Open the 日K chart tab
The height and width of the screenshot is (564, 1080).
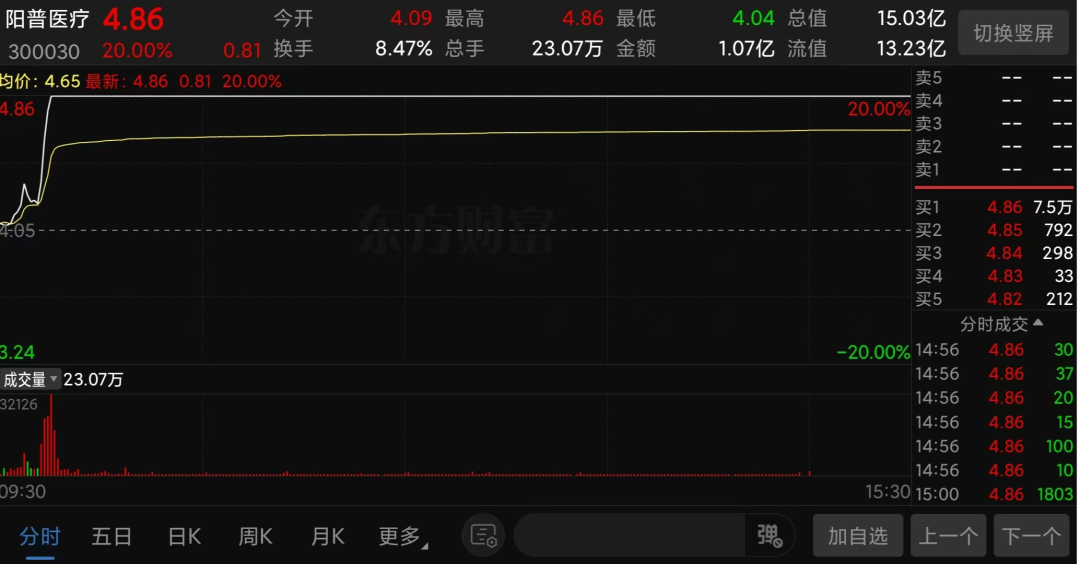click(184, 536)
